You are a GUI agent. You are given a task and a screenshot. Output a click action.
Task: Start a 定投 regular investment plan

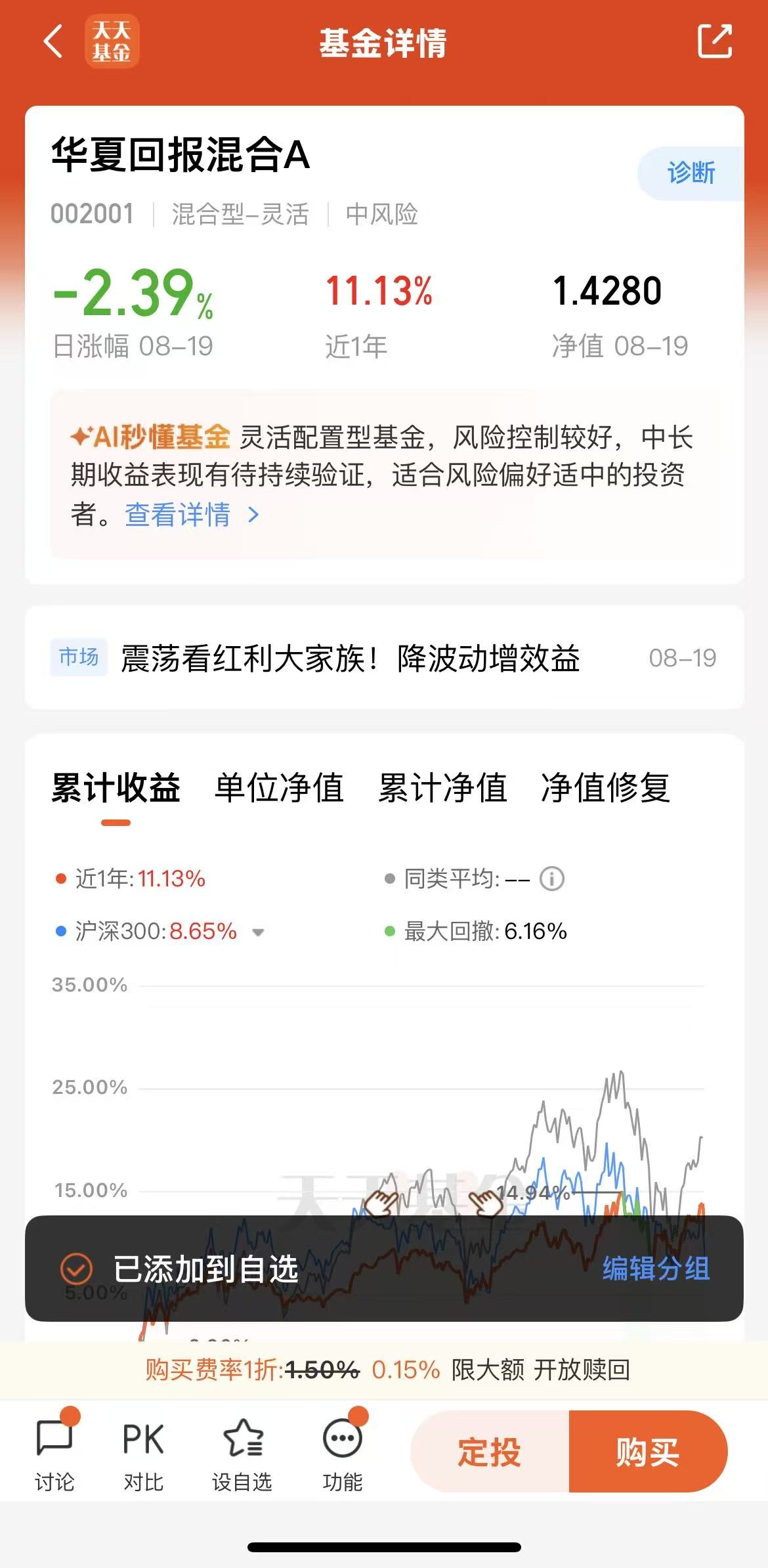[x=490, y=1452]
